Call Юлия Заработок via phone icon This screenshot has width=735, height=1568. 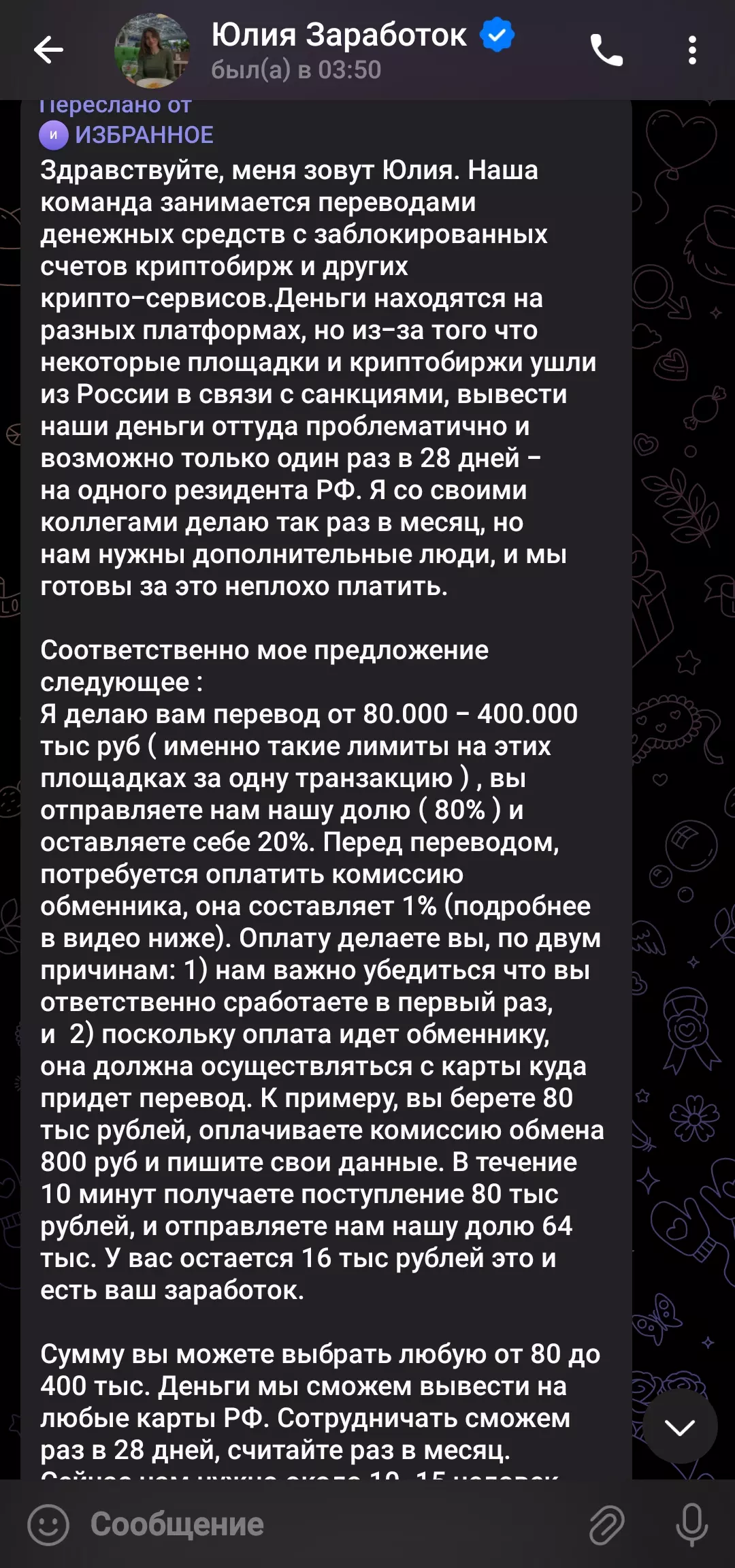pos(606,50)
